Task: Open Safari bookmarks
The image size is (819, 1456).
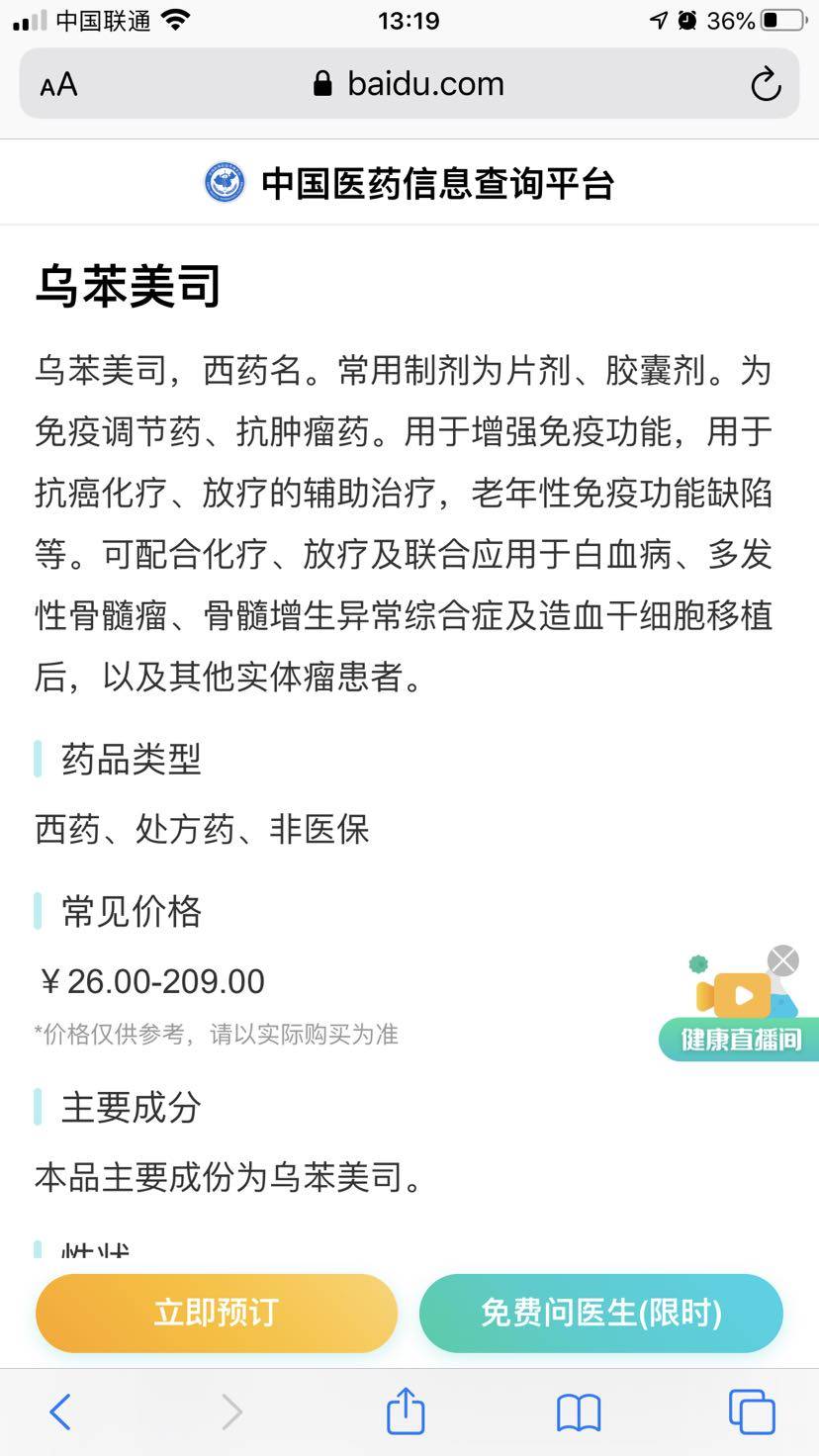Action: point(579,1411)
